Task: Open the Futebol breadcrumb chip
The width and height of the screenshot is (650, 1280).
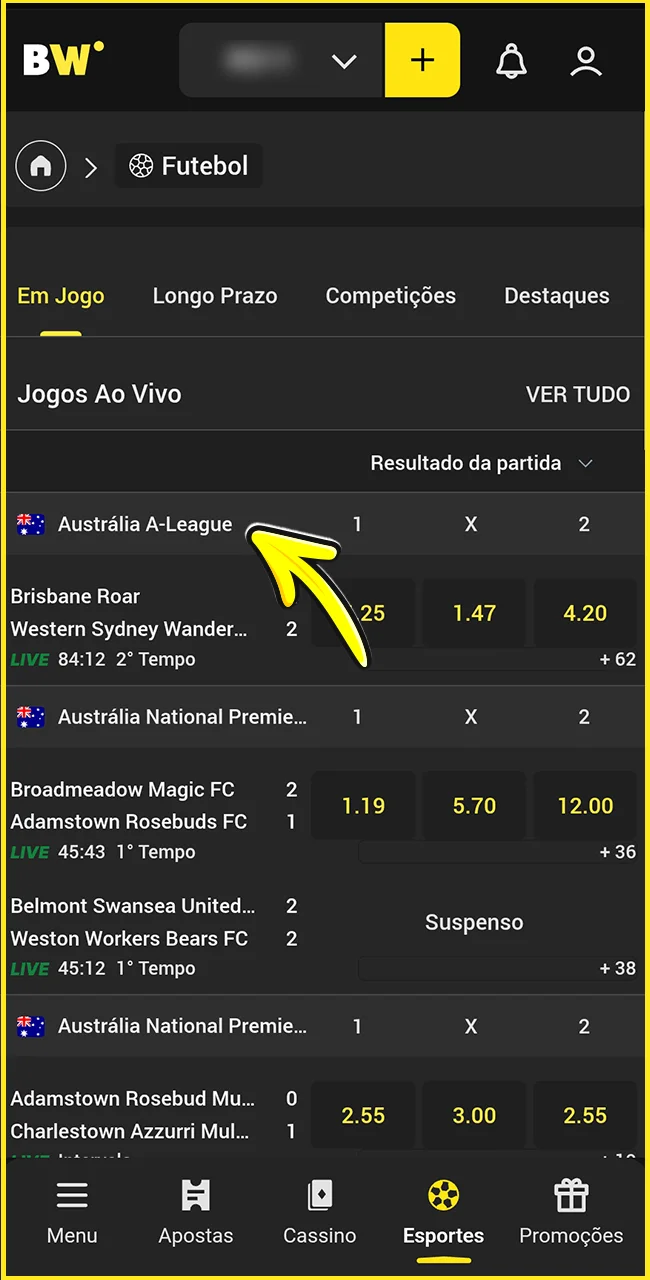Action: [x=189, y=166]
